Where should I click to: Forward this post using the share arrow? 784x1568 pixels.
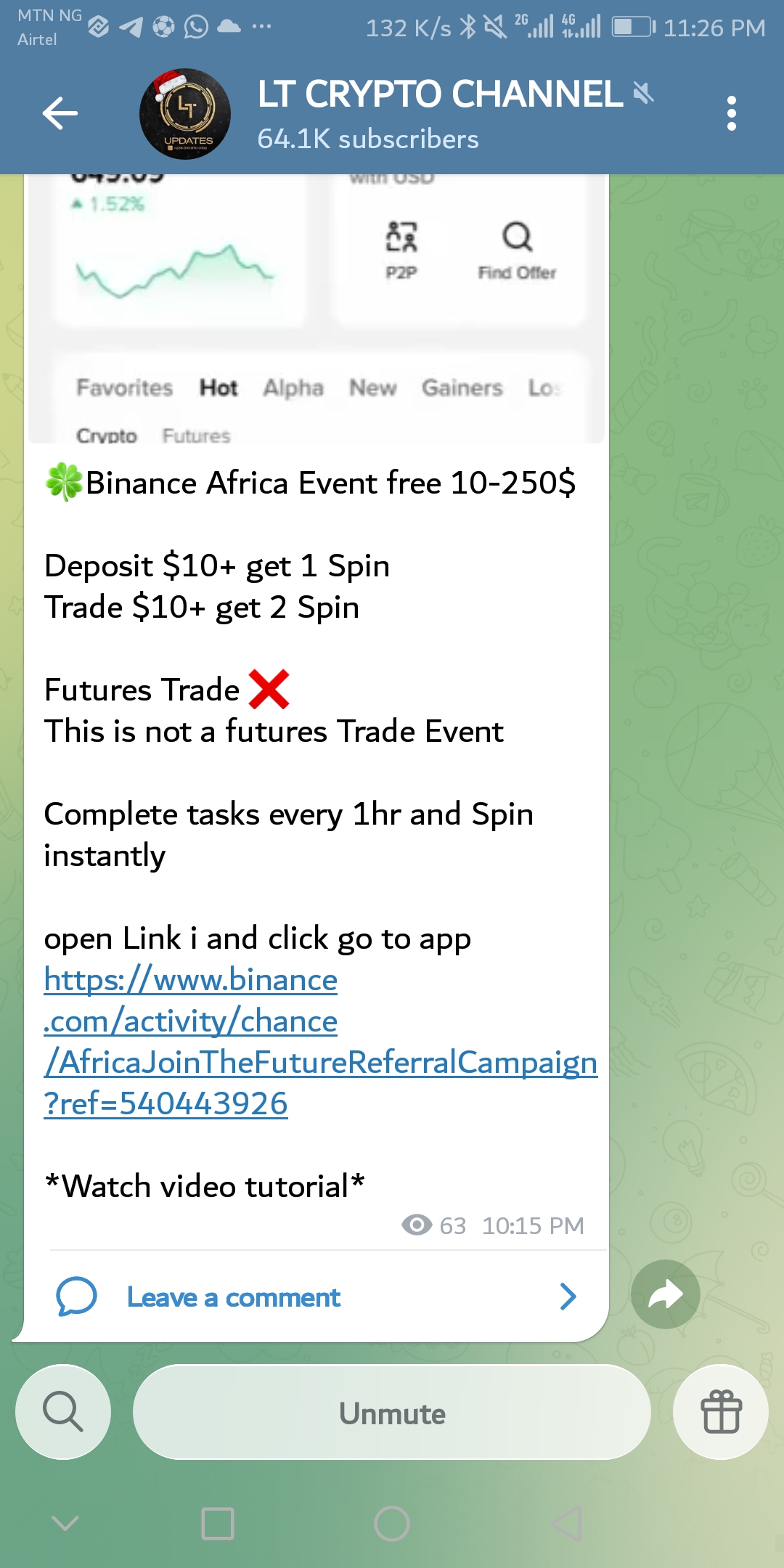coord(665,1294)
